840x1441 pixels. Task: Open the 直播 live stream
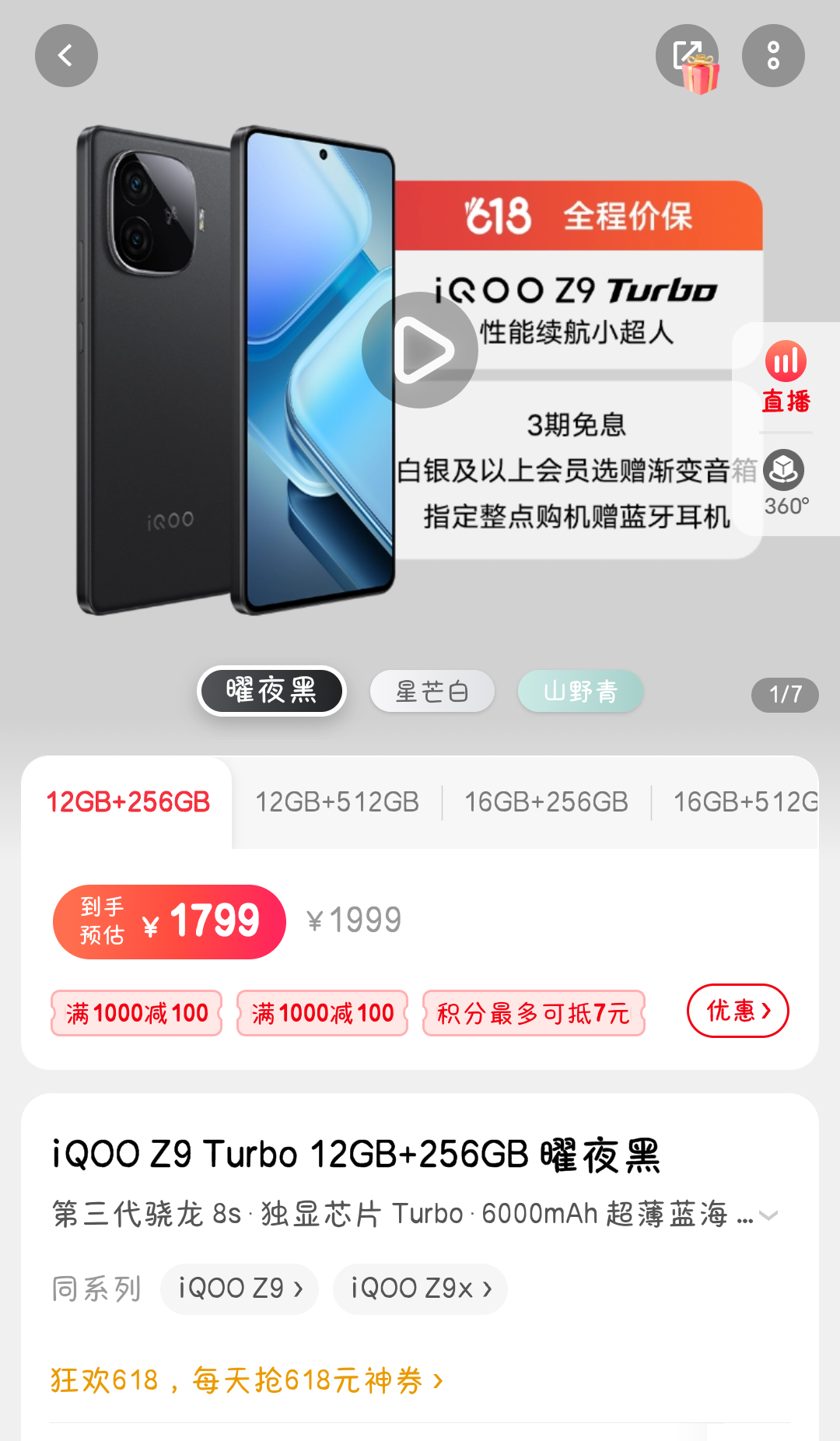pyautogui.click(x=786, y=377)
